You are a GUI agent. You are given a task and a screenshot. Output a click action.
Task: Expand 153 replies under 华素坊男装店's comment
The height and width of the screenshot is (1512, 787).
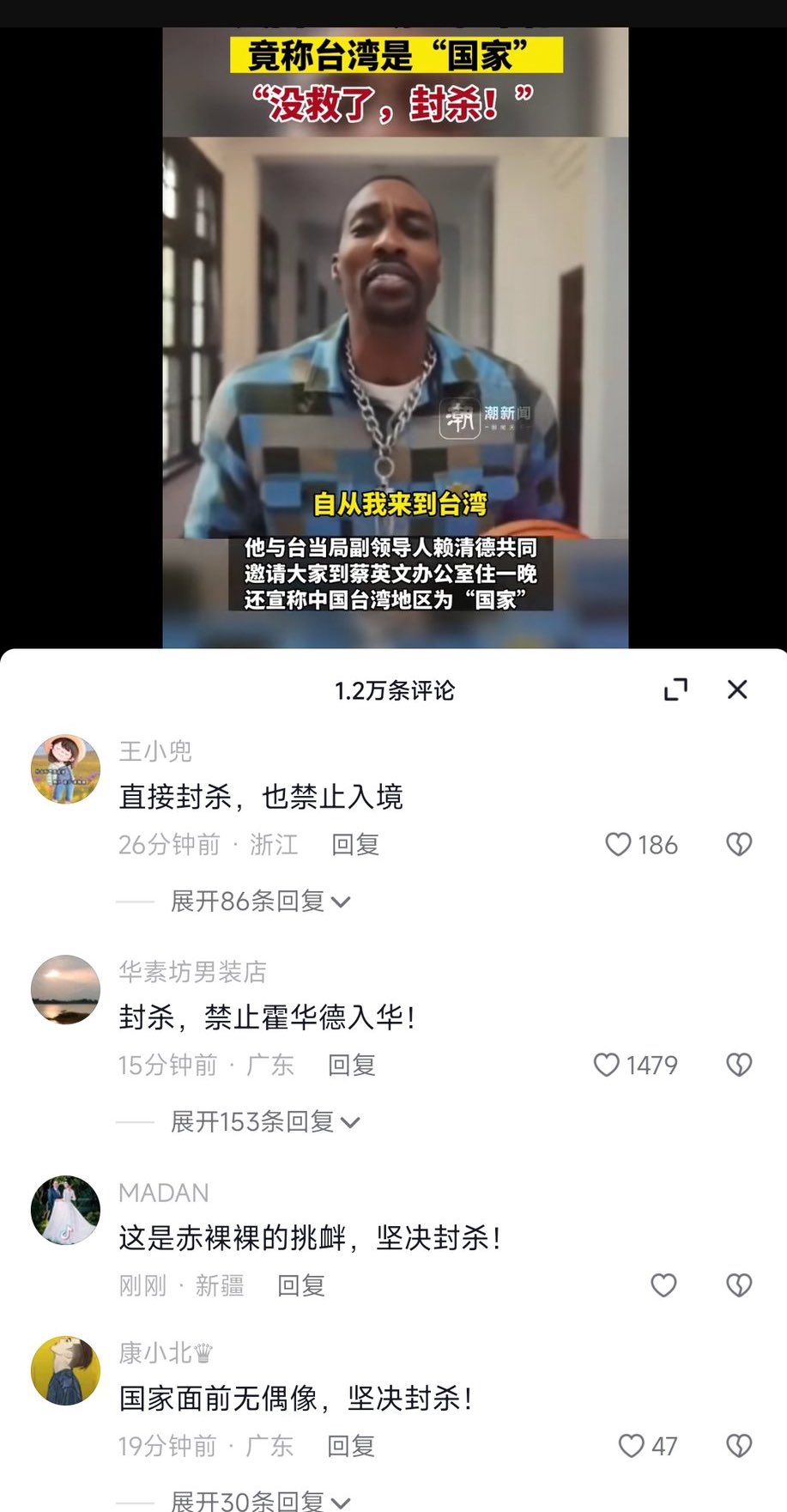pyautogui.click(x=265, y=1121)
